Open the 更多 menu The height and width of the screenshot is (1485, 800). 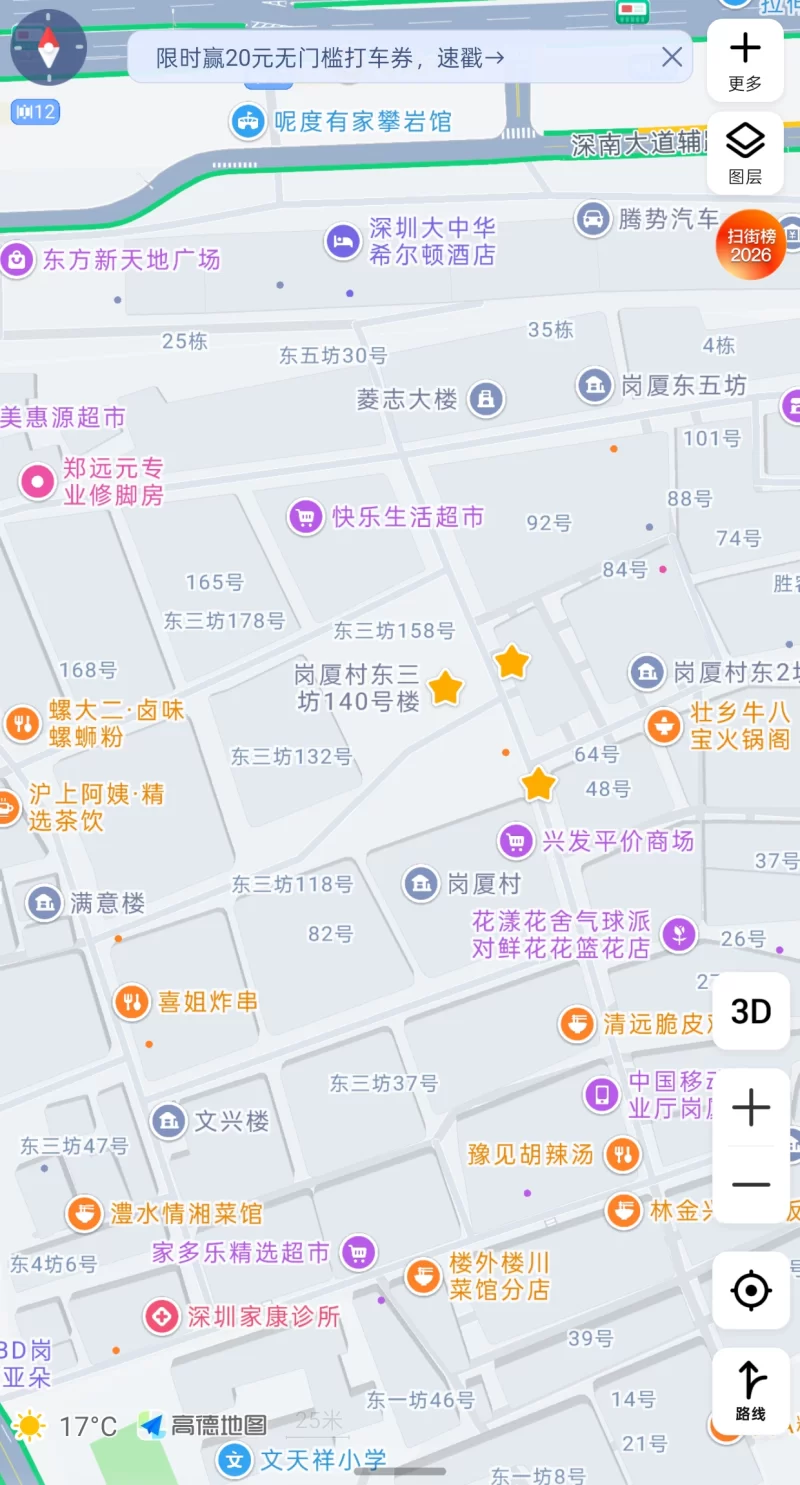745,60
